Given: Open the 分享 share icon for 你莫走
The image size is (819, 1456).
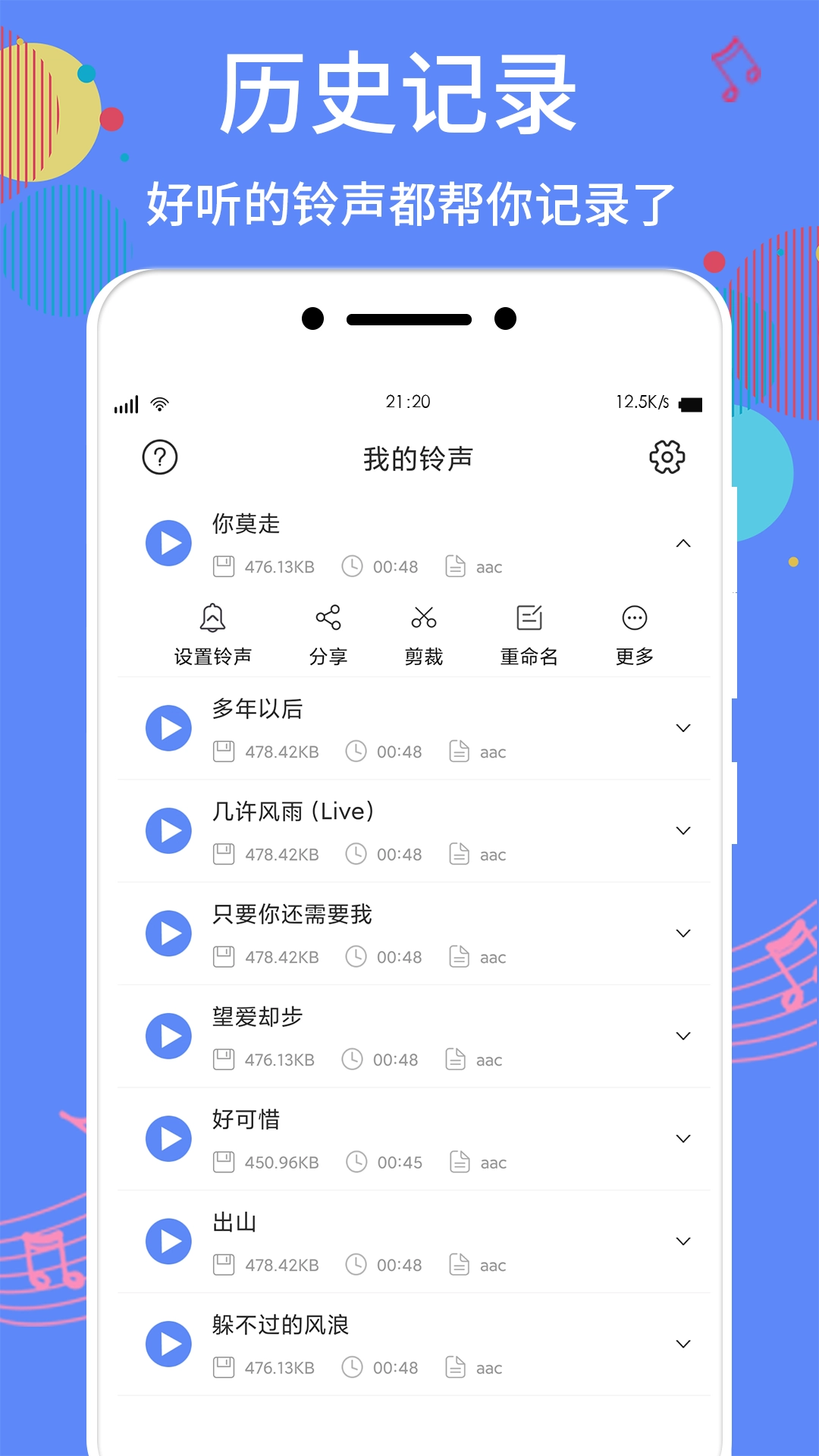Looking at the screenshot, I should coord(329,617).
